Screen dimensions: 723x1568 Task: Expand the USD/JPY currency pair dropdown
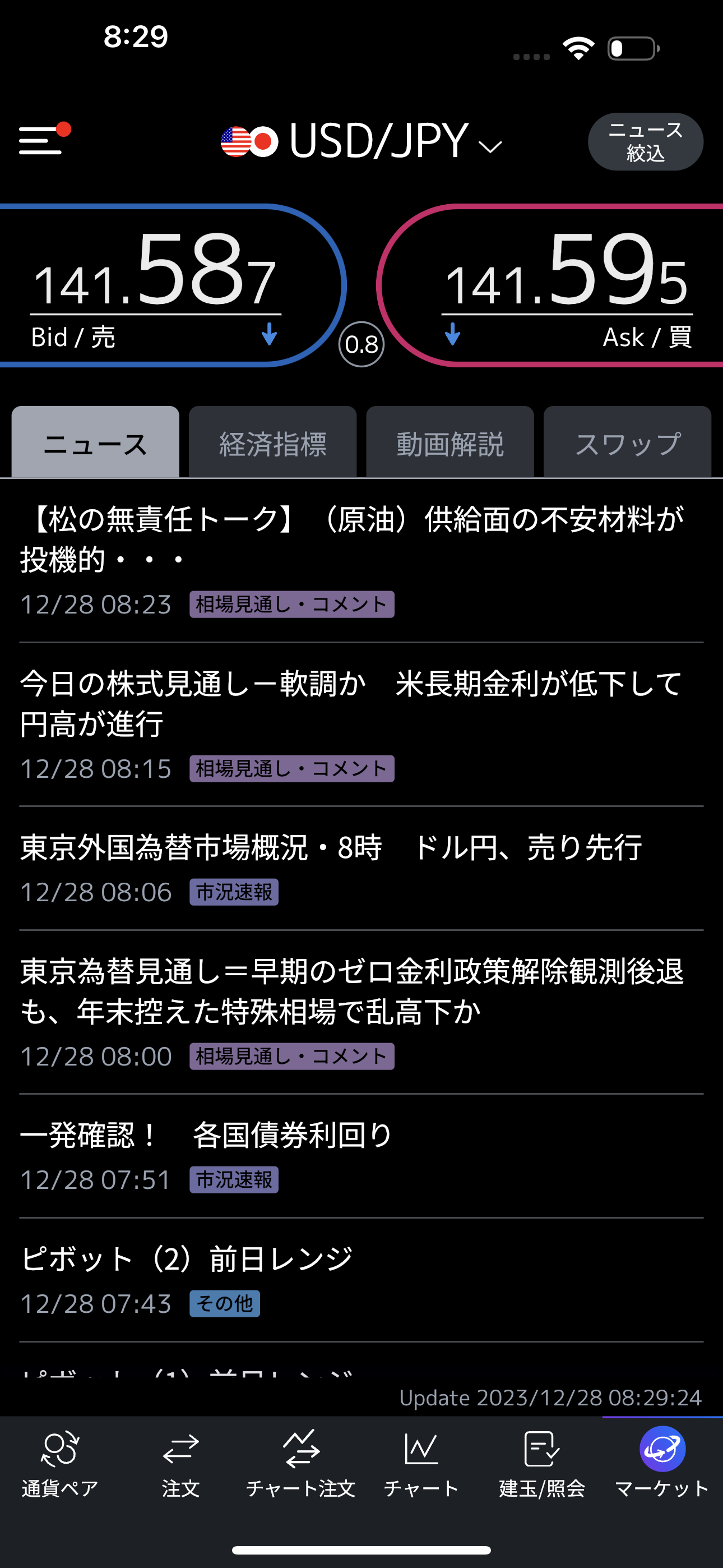(x=361, y=141)
